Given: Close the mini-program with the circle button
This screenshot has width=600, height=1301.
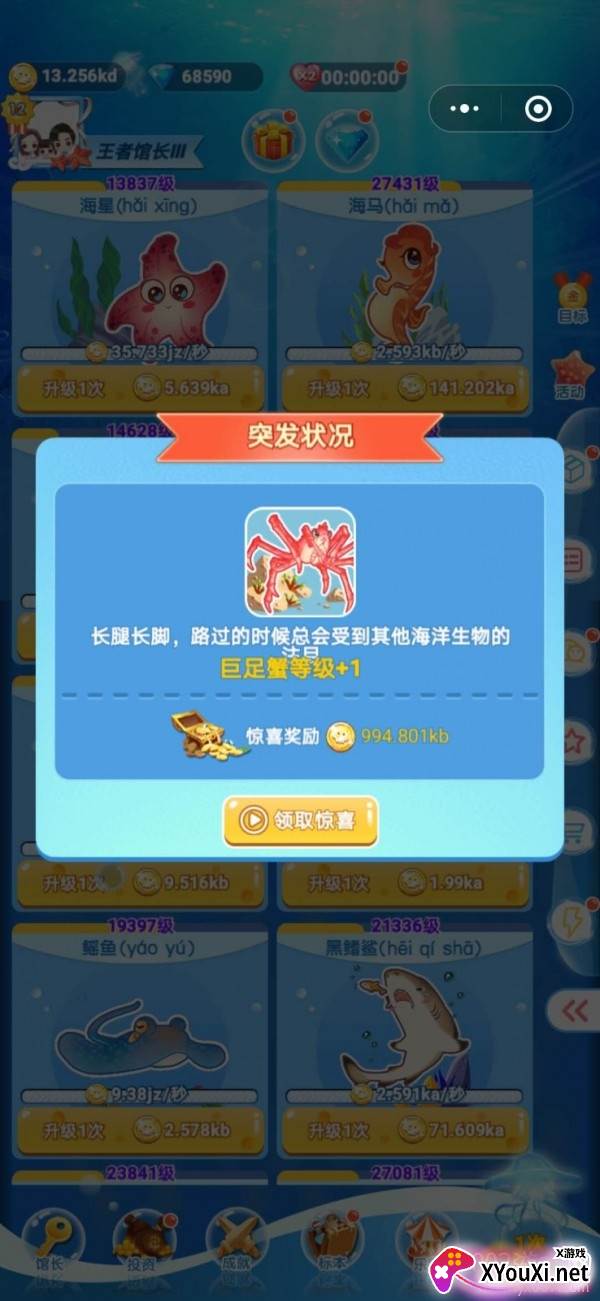Looking at the screenshot, I should tap(538, 109).
